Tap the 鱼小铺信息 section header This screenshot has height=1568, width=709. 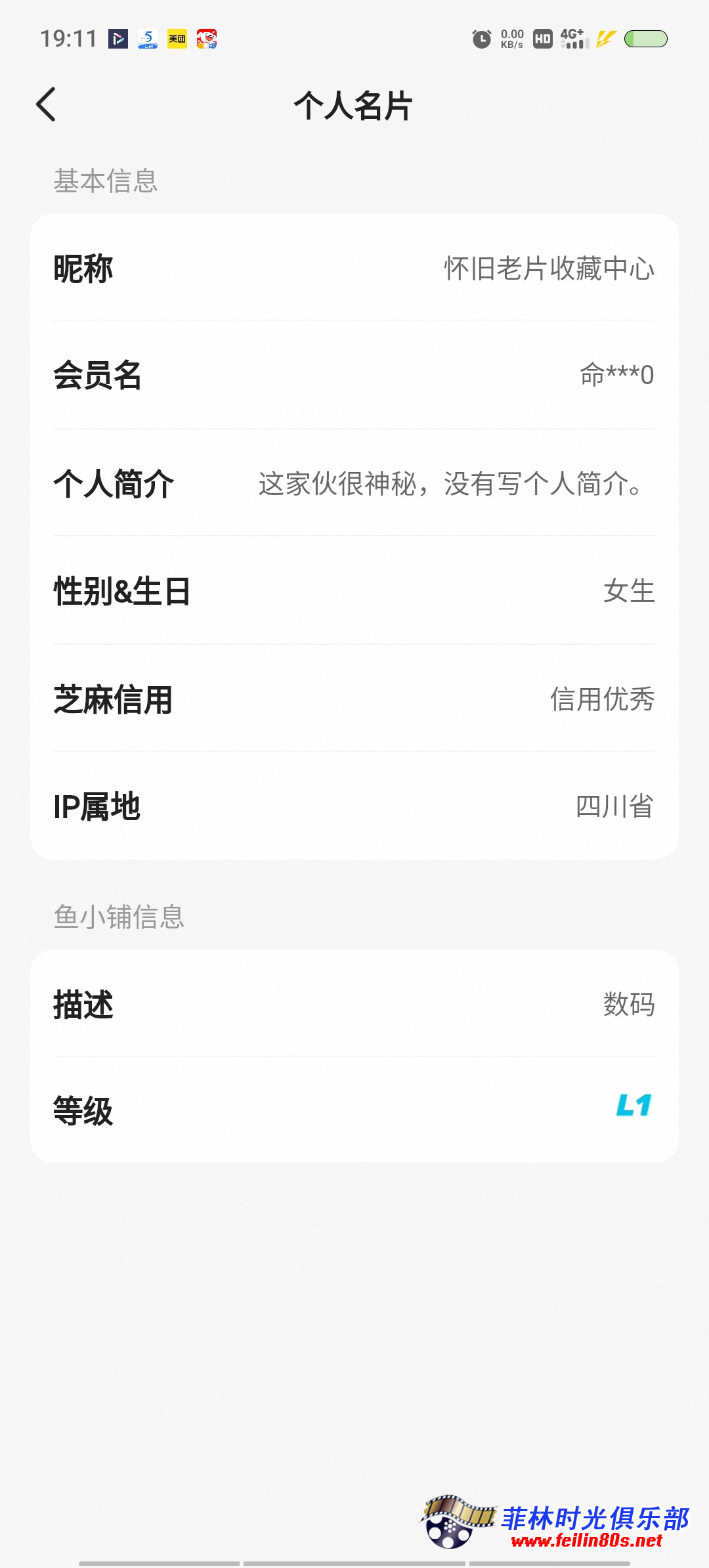pos(119,918)
